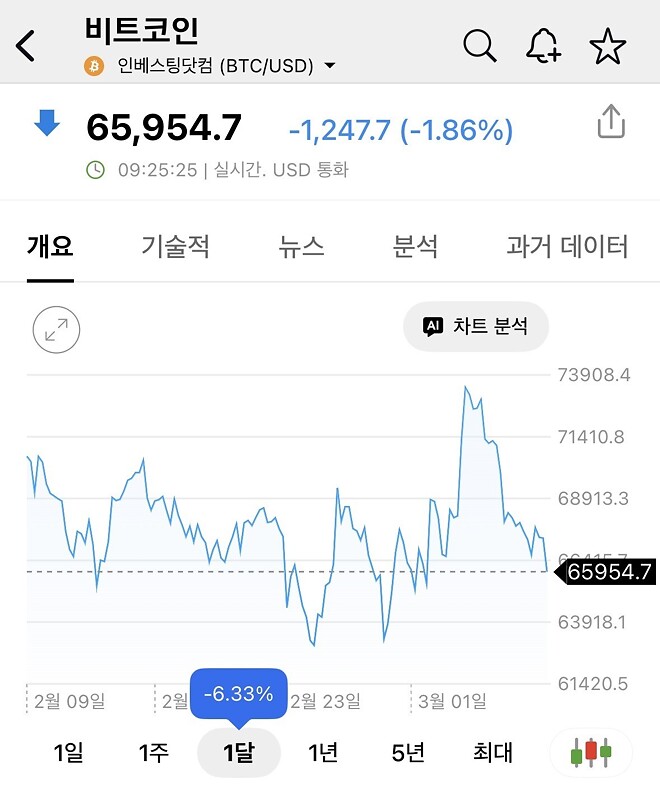Select the 1달 chart range
Image resolution: width=660 pixels, height=788 pixels.
pyautogui.click(x=238, y=752)
